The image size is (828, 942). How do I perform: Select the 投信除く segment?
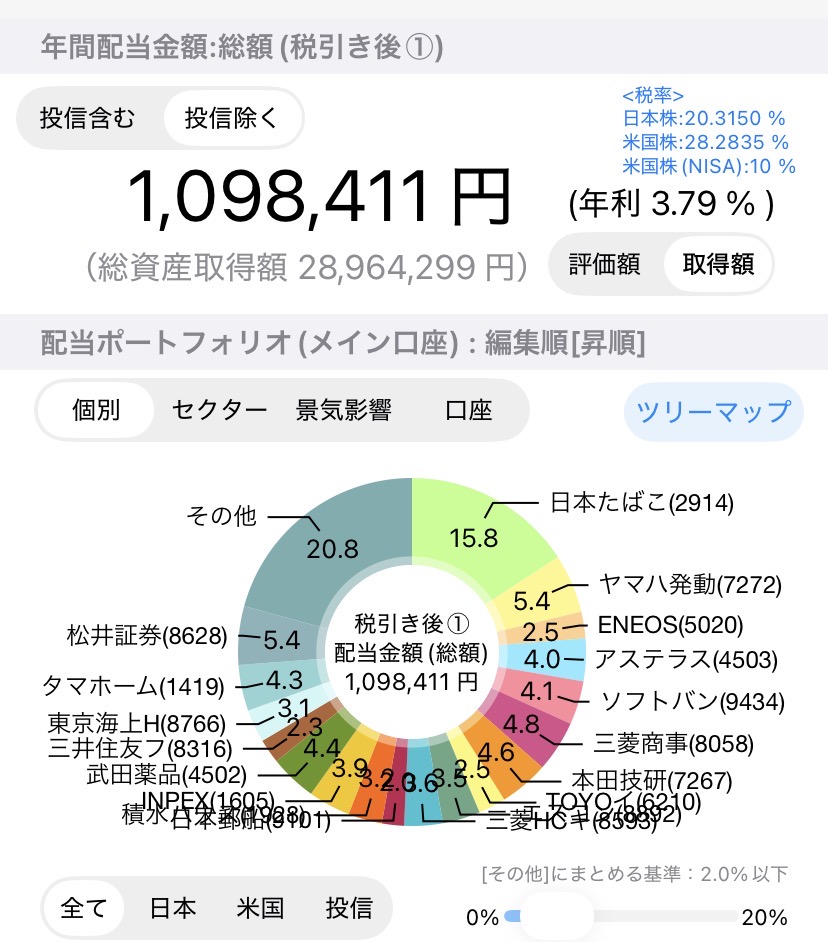pyautogui.click(x=231, y=119)
